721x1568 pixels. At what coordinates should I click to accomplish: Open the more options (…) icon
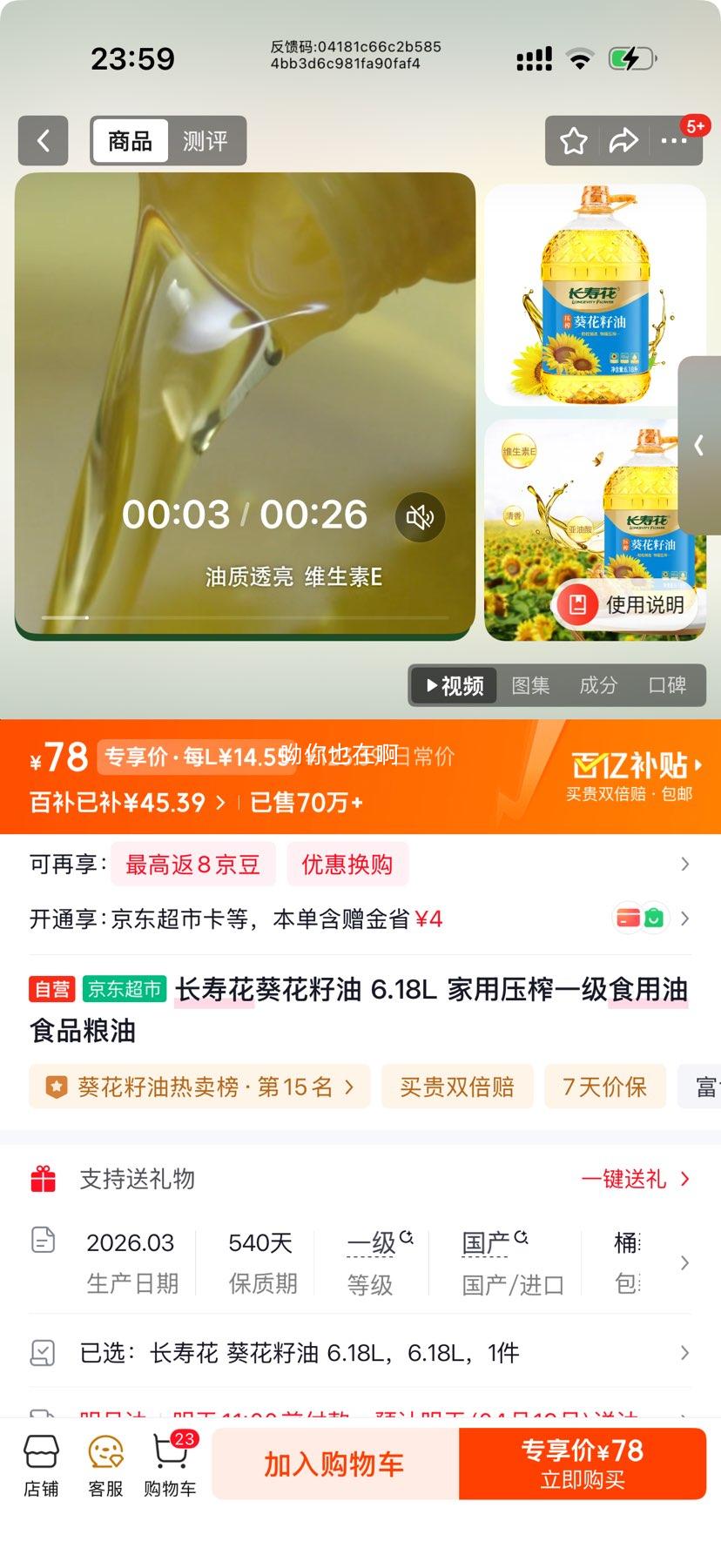click(x=675, y=140)
